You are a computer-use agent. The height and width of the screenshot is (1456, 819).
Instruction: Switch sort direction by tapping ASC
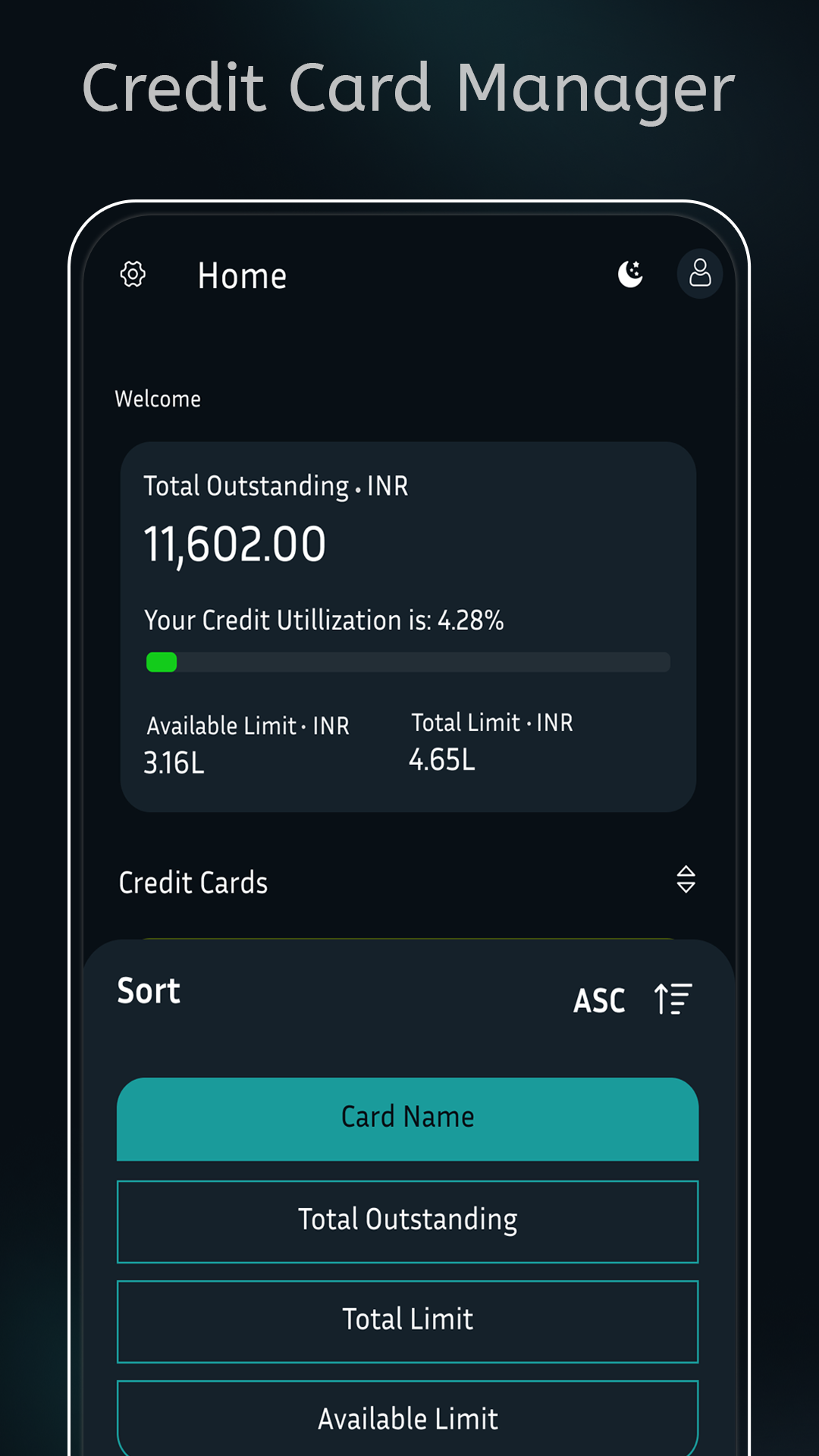click(599, 1000)
